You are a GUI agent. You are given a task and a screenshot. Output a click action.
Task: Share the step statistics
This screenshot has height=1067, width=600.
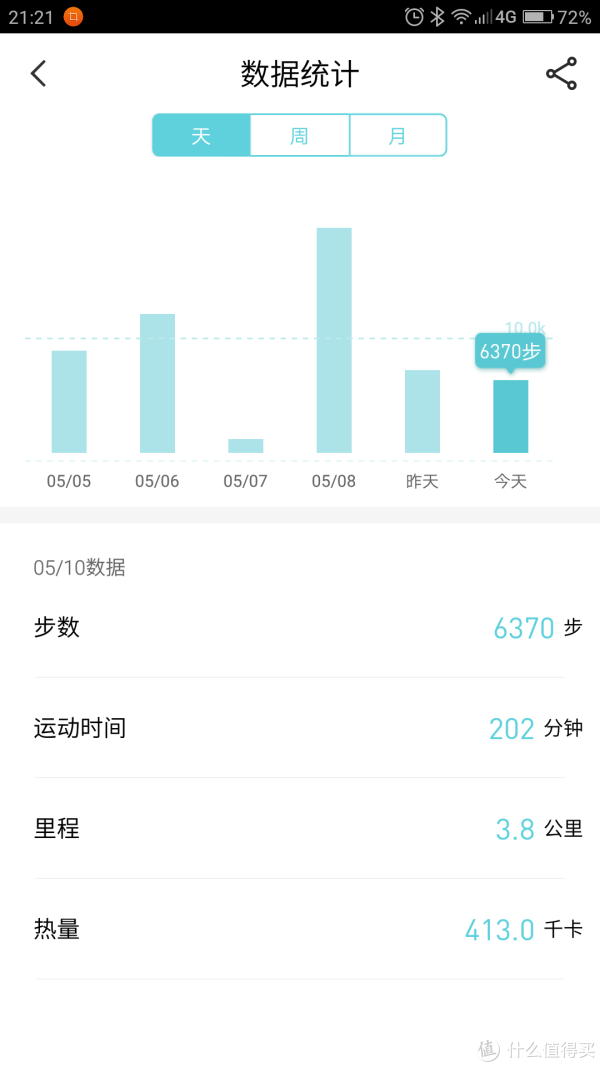coord(561,73)
